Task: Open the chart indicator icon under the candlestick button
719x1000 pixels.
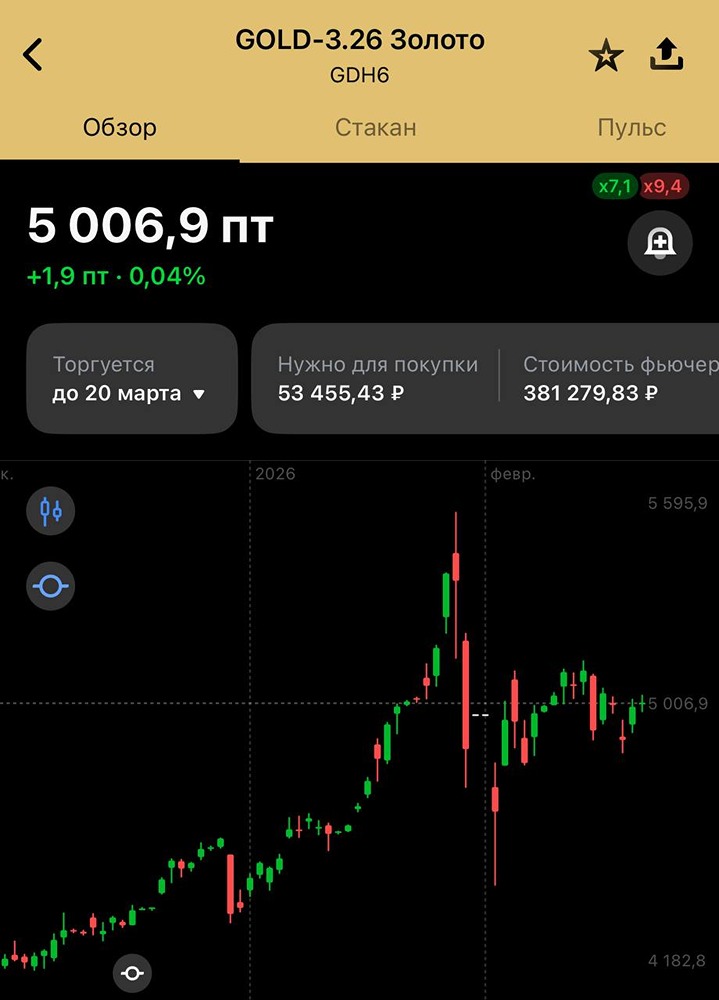Action: pos(51,585)
